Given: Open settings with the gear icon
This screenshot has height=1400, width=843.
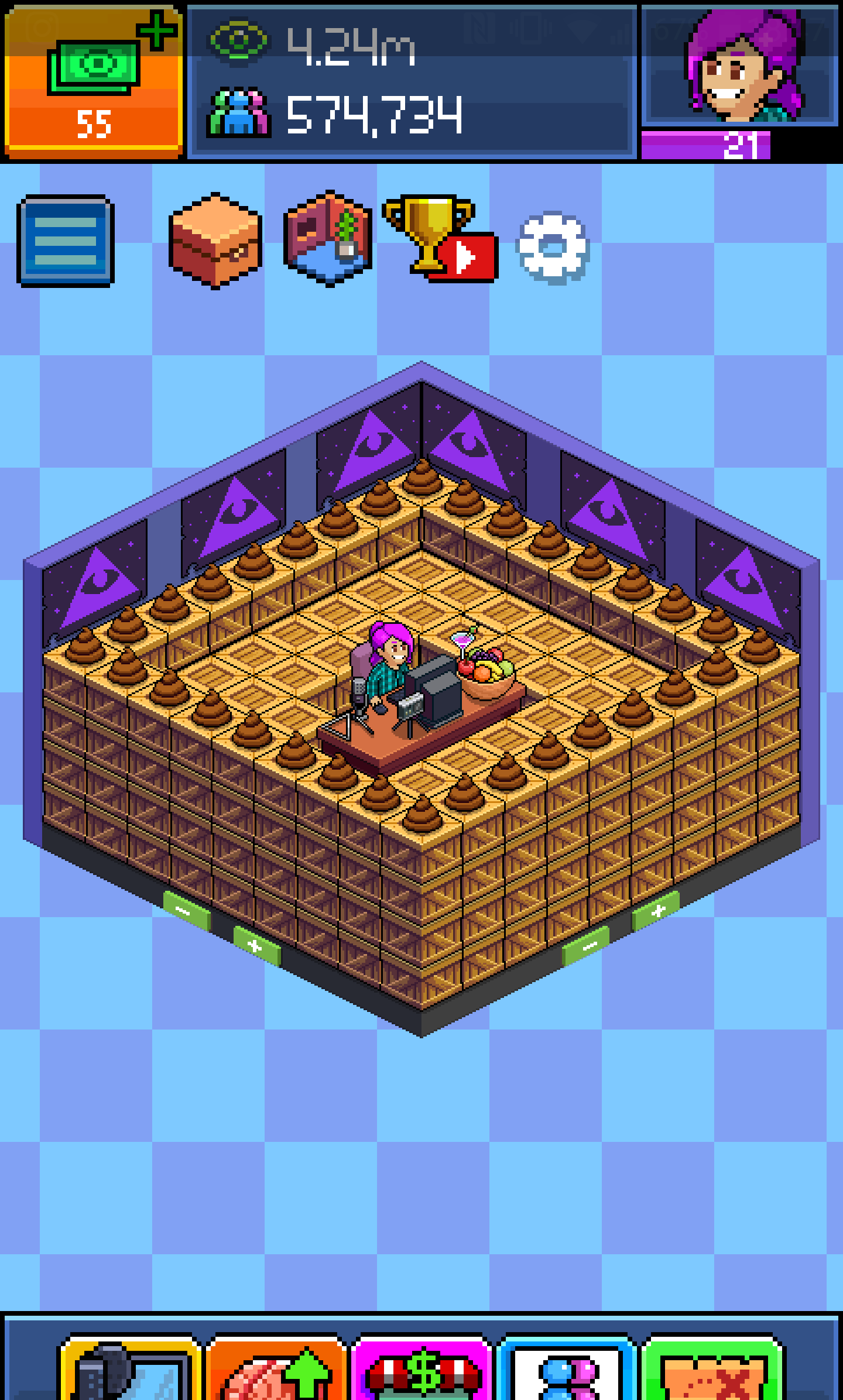Looking at the screenshot, I should tap(552, 248).
